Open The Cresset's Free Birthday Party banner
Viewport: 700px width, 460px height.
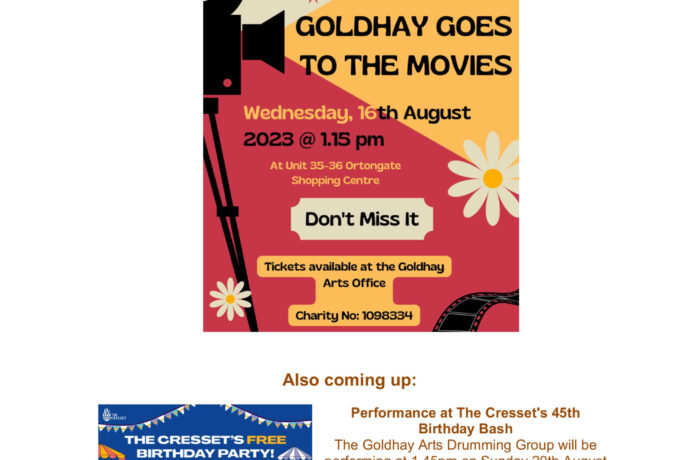[x=205, y=432]
